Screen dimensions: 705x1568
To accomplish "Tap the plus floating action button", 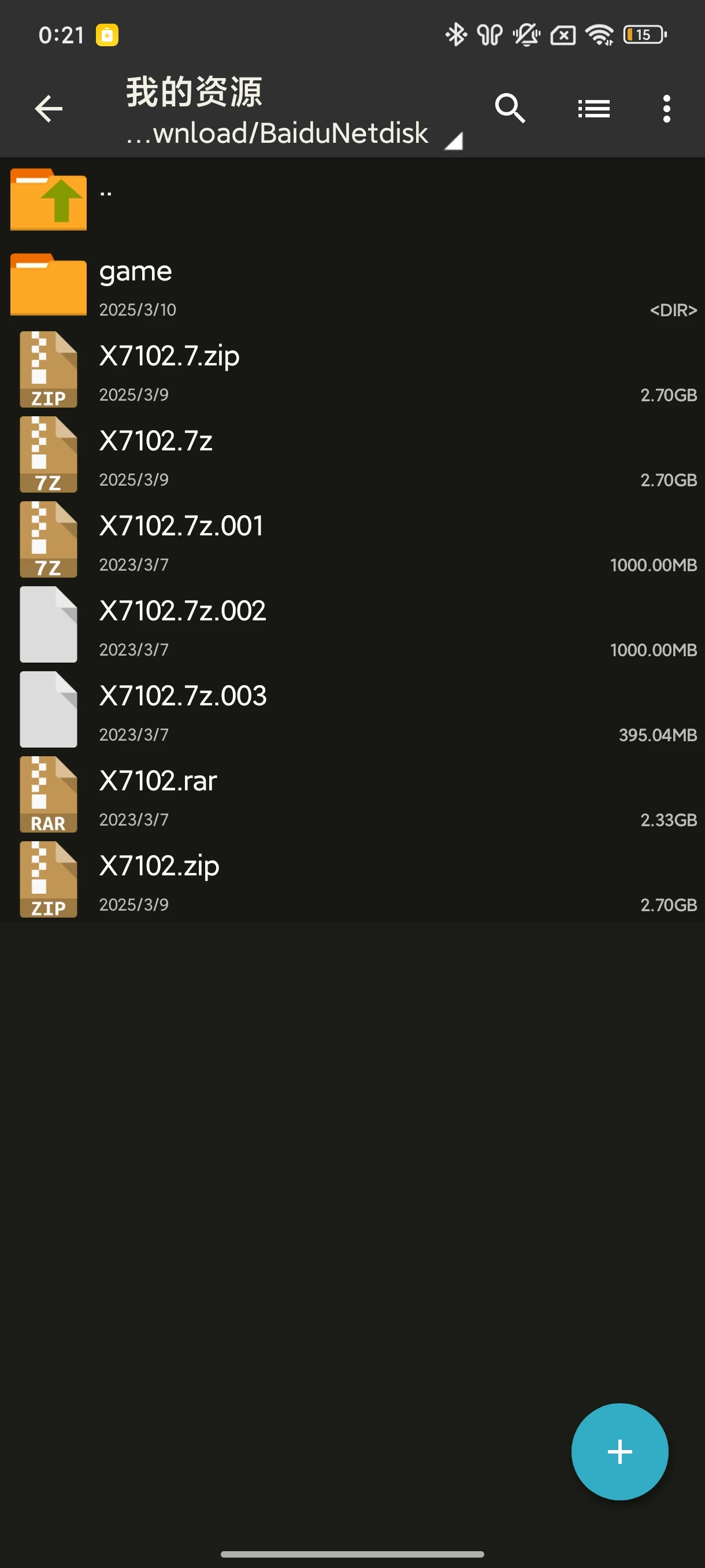I will [619, 1452].
